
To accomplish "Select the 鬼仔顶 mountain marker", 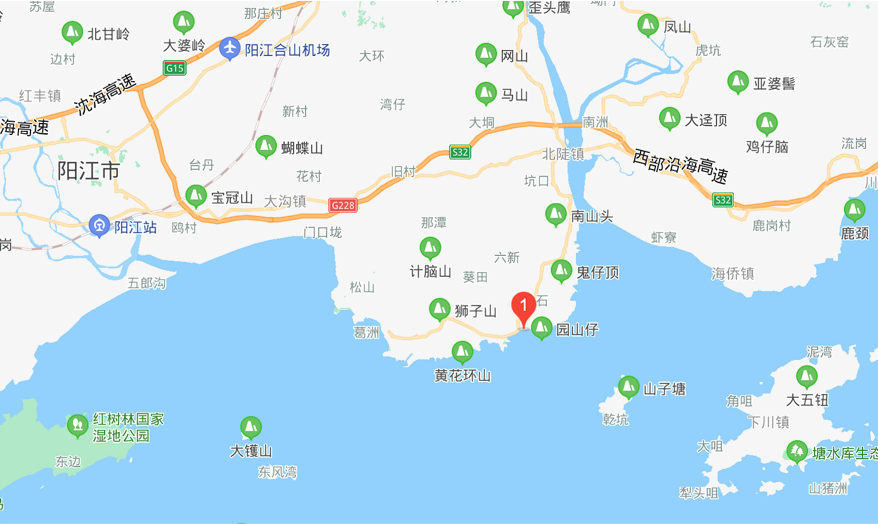I will [x=561, y=270].
